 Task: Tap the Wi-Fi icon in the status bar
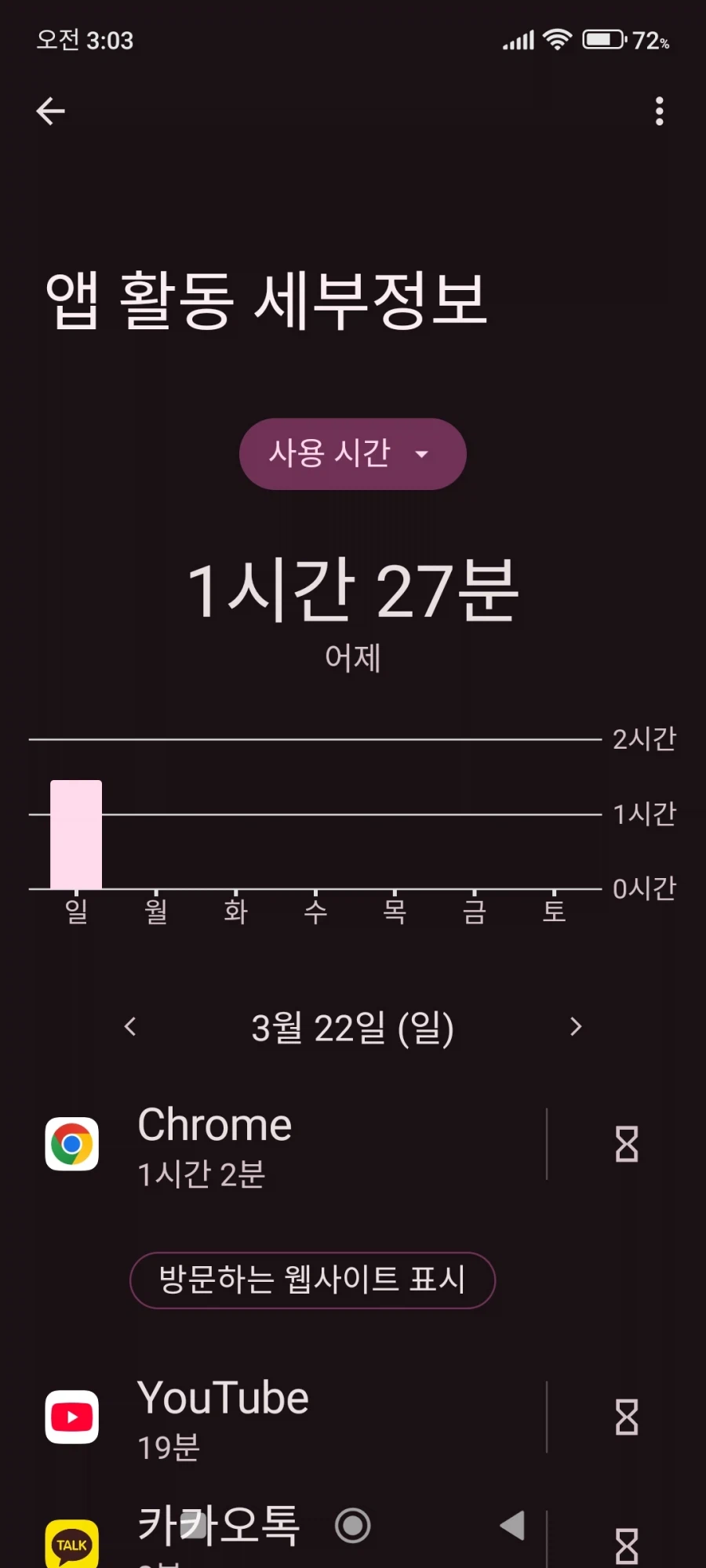point(559,38)
